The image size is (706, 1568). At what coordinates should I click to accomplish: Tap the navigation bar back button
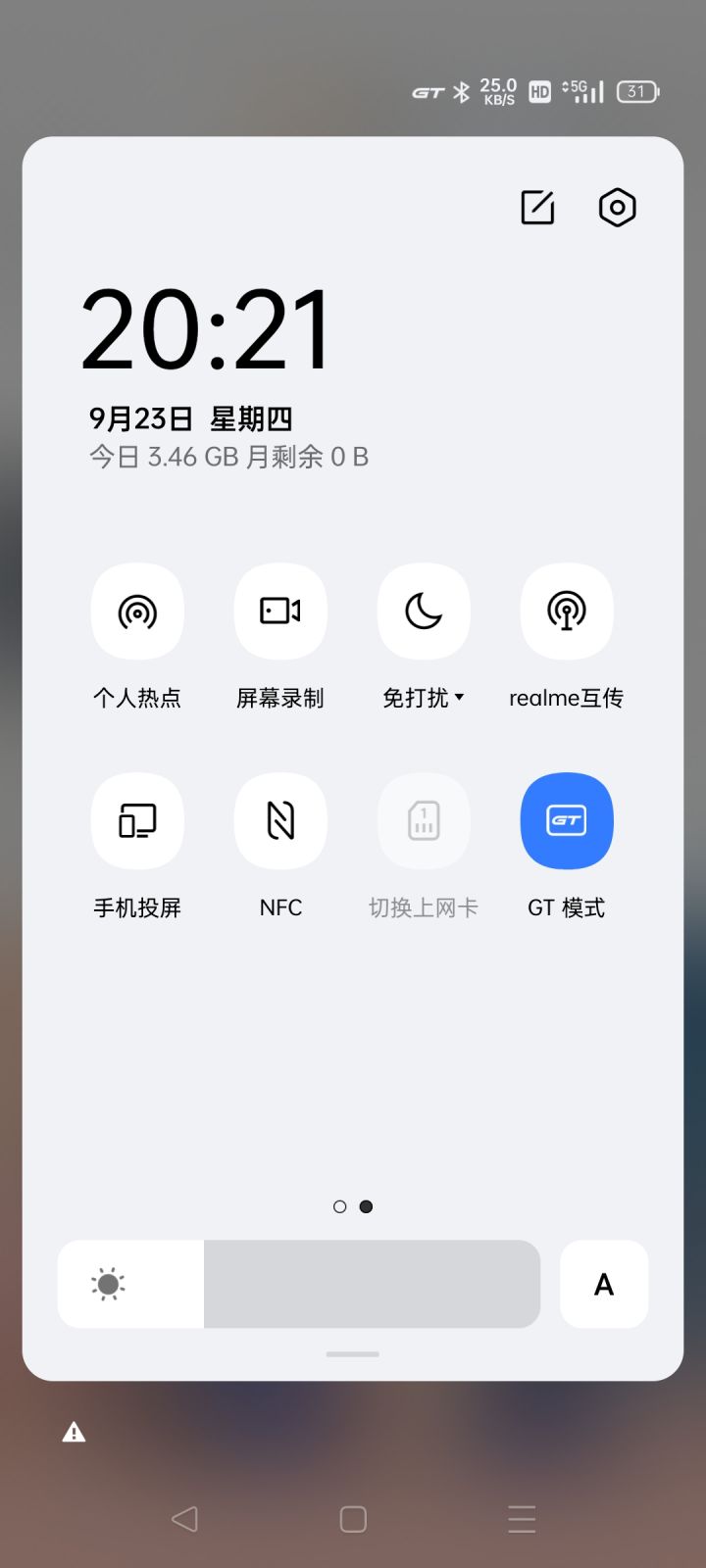tap(184, 1519)
